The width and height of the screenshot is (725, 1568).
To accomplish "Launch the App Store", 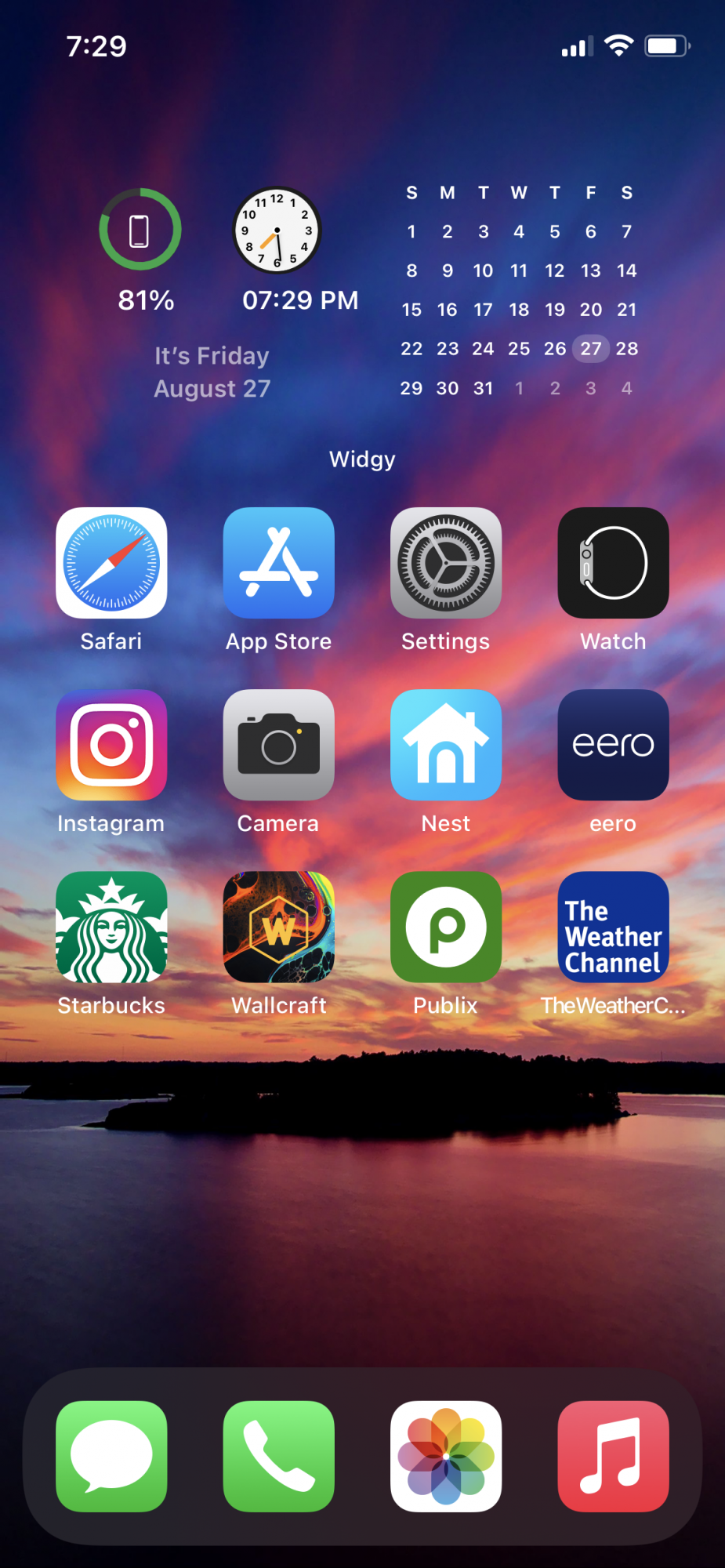I will tap(278, 563).
